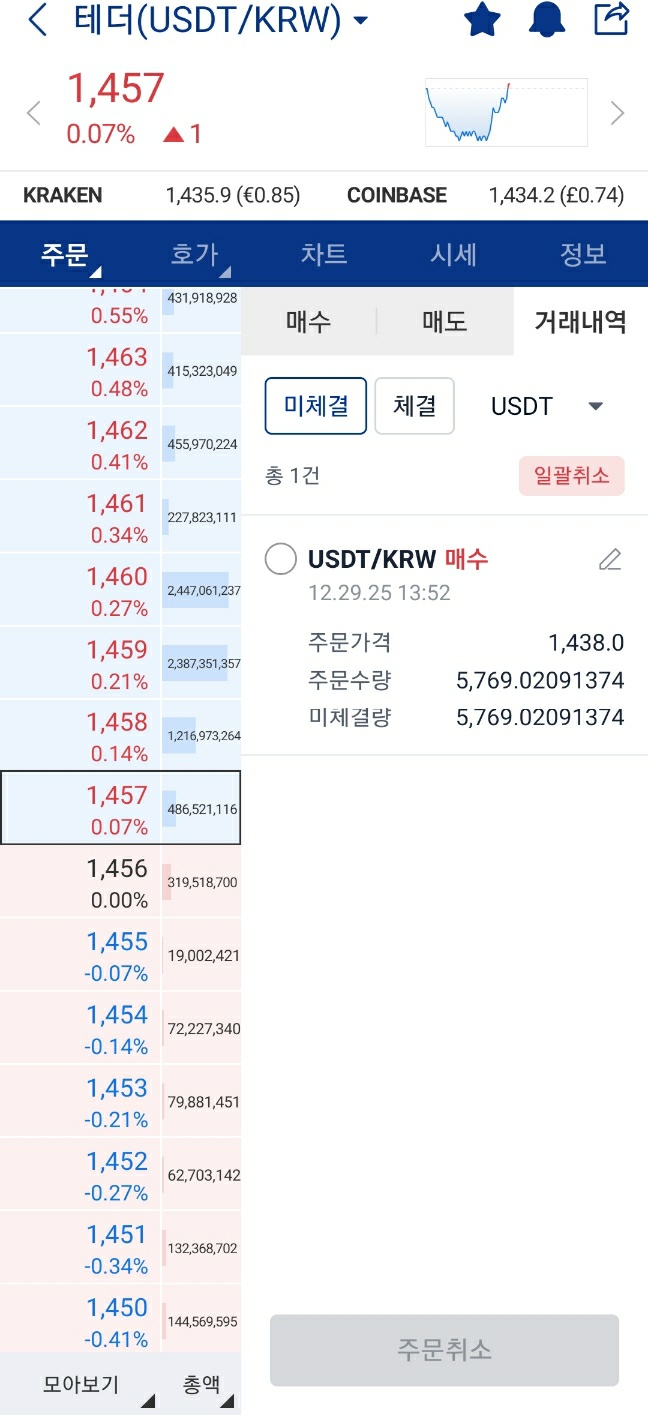The width and height of the screenshot is (648, 1419).
Task: Go back using the top-left arrow
Action: pos(37,20)
